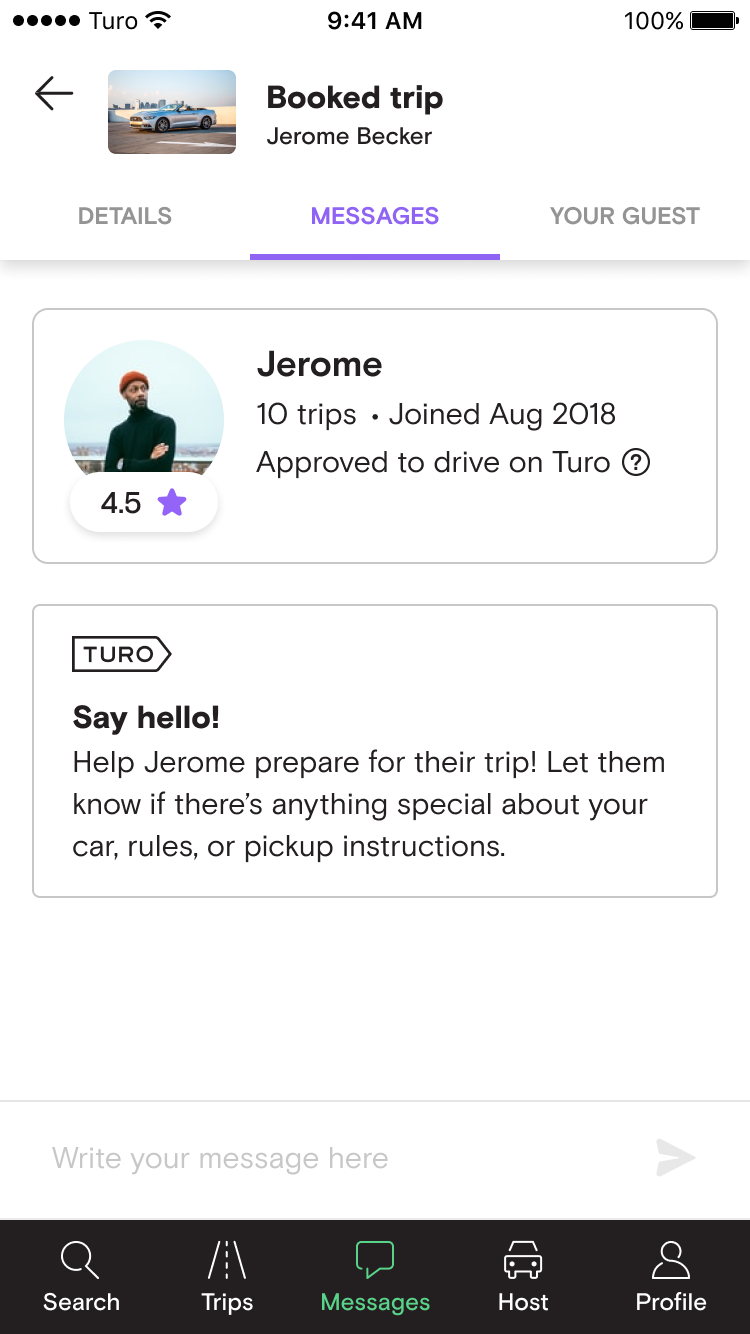This screenshot has height=1334, width=750.
Task: Open the Profile bottom tab
Action: (x=670, y=1276)
